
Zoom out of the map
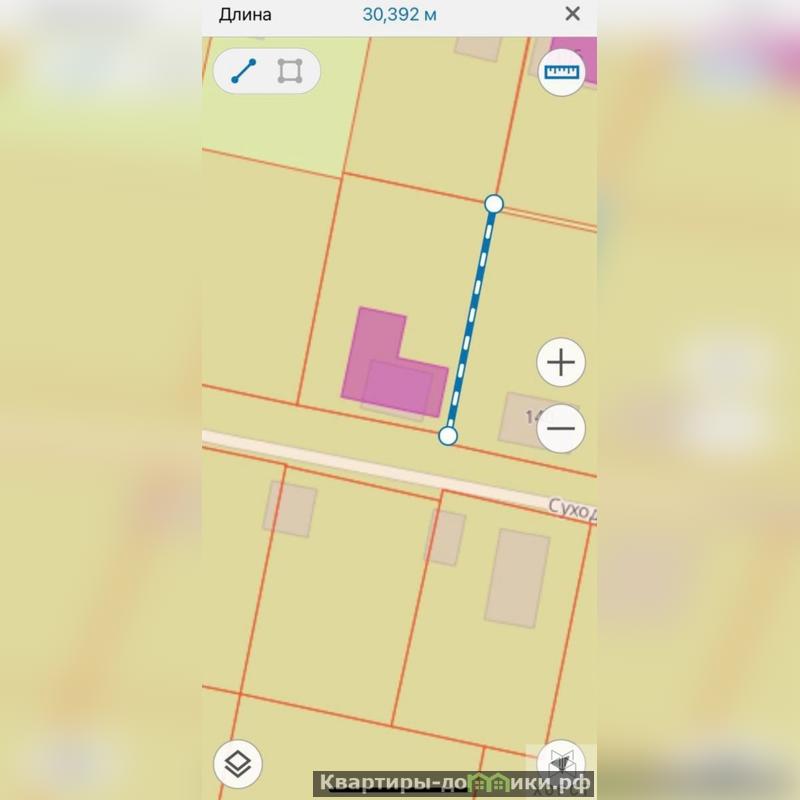561,430
